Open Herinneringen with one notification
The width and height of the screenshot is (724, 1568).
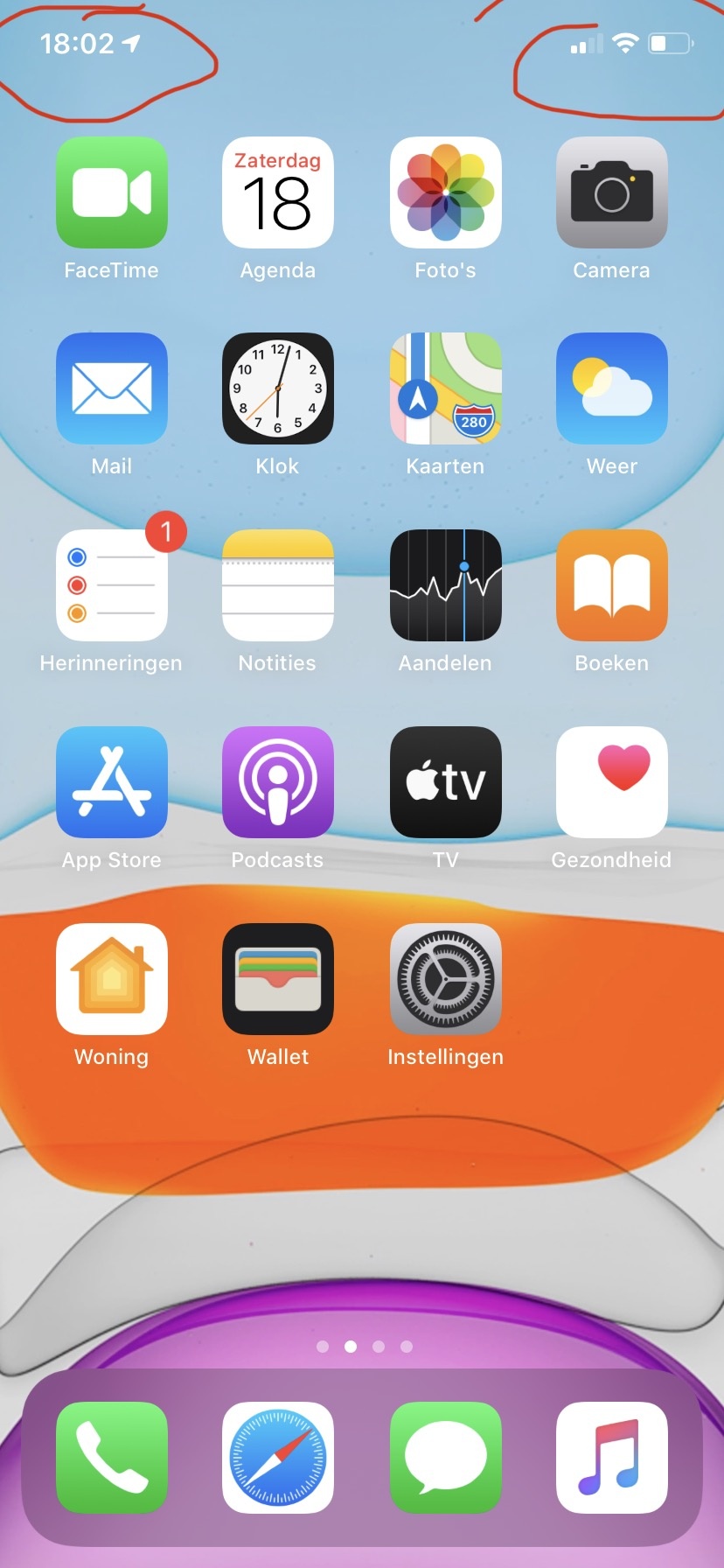pos(112,585)
